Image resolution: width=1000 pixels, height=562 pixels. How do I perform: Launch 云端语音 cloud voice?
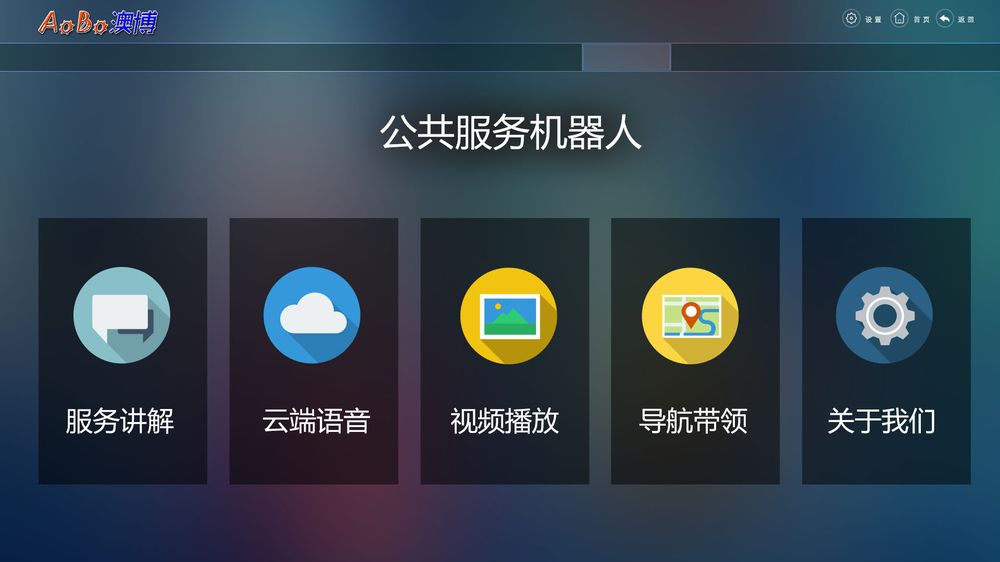click(313, 351)
